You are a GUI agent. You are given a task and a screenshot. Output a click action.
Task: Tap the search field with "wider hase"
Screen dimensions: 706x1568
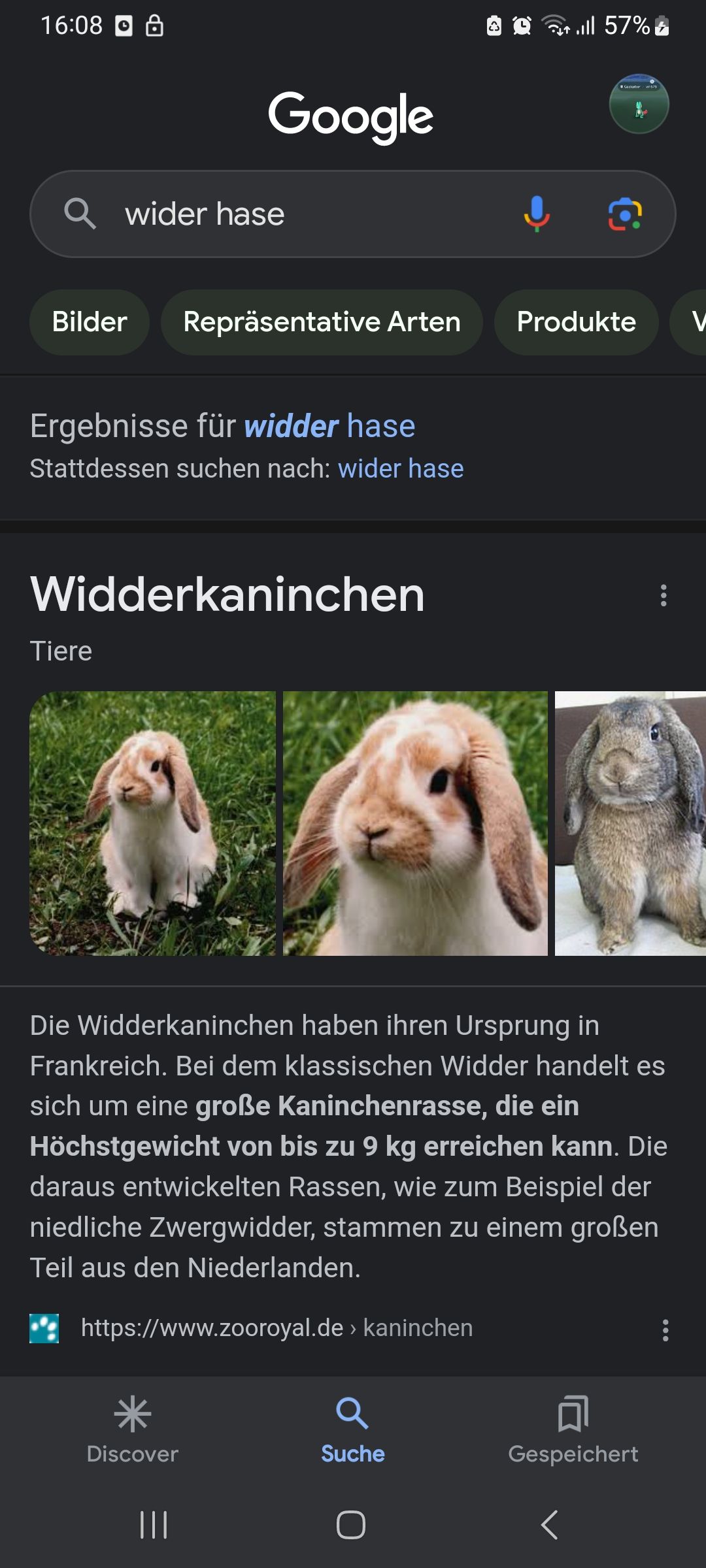(294, 214)
